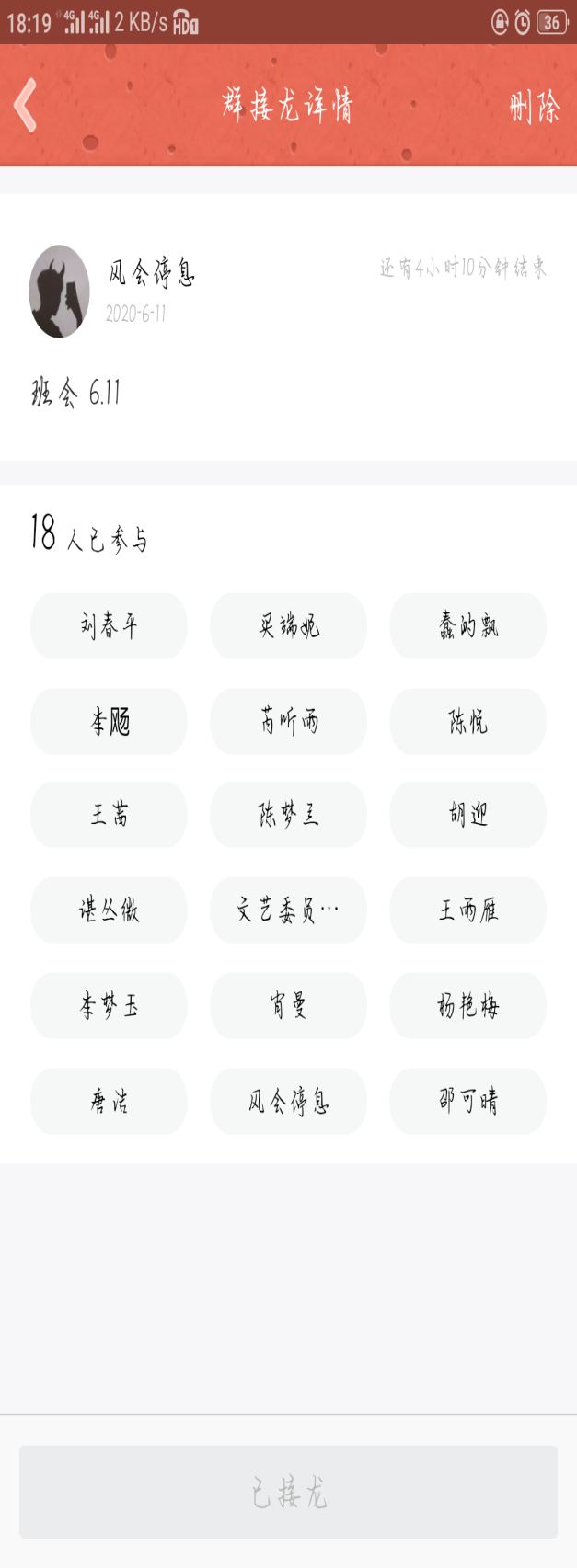
Task: Tap 删除 to delete this 接龙
Action: (534, 108)
